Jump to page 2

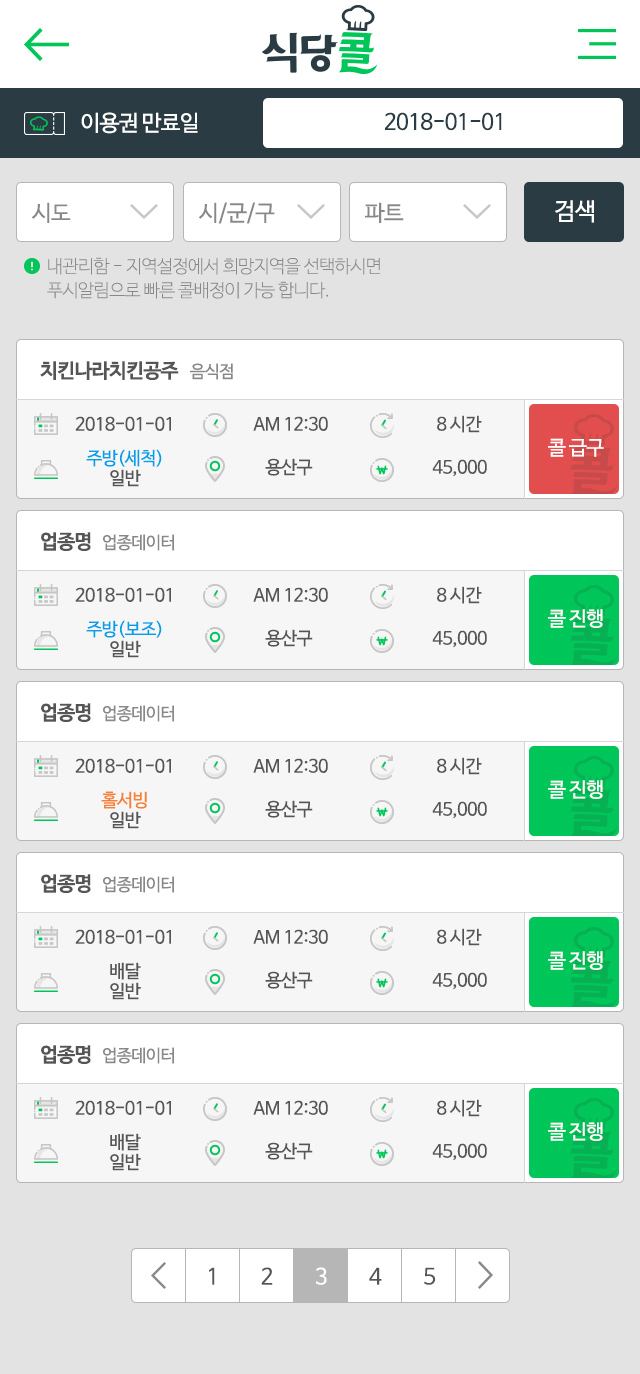(x=267, y=1275)
